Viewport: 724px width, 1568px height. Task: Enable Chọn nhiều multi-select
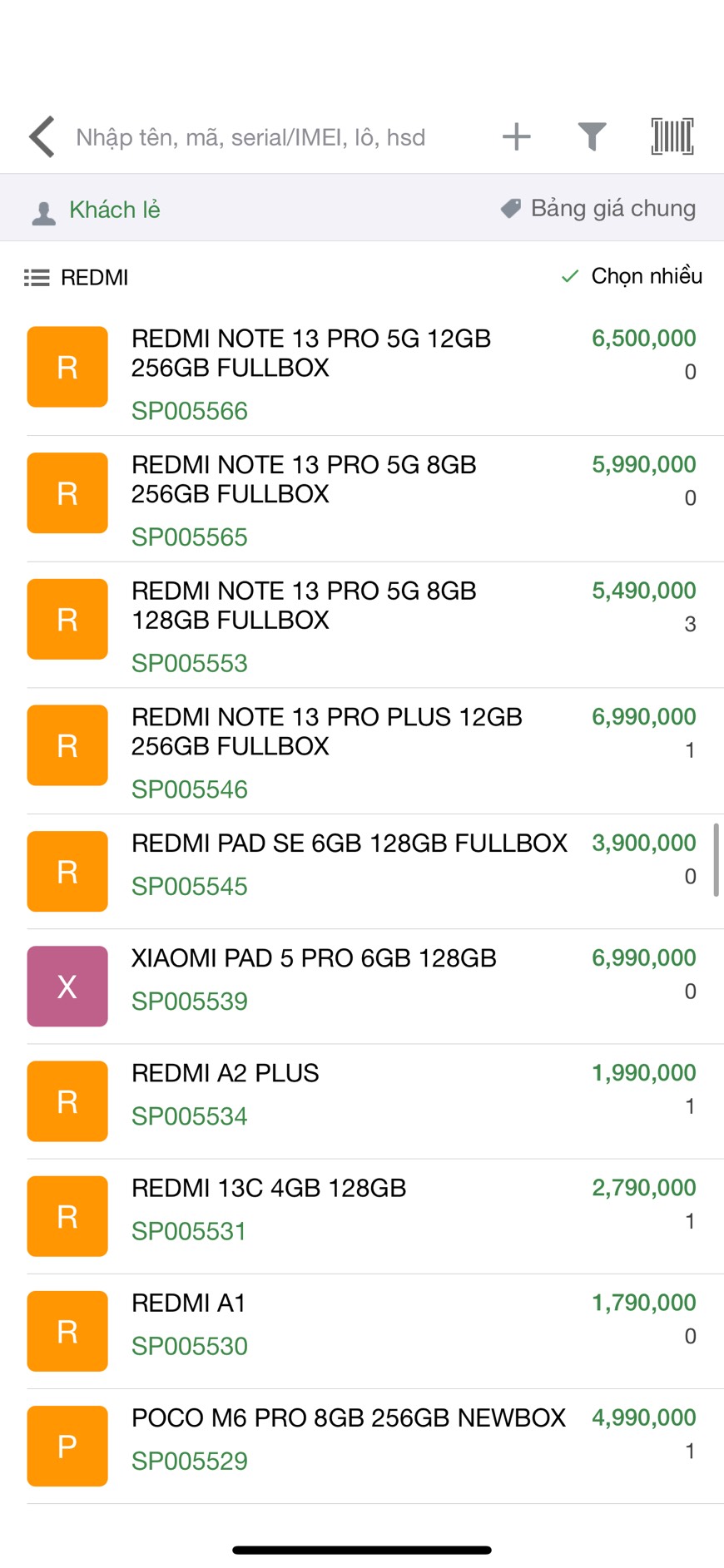coord(632,276)
